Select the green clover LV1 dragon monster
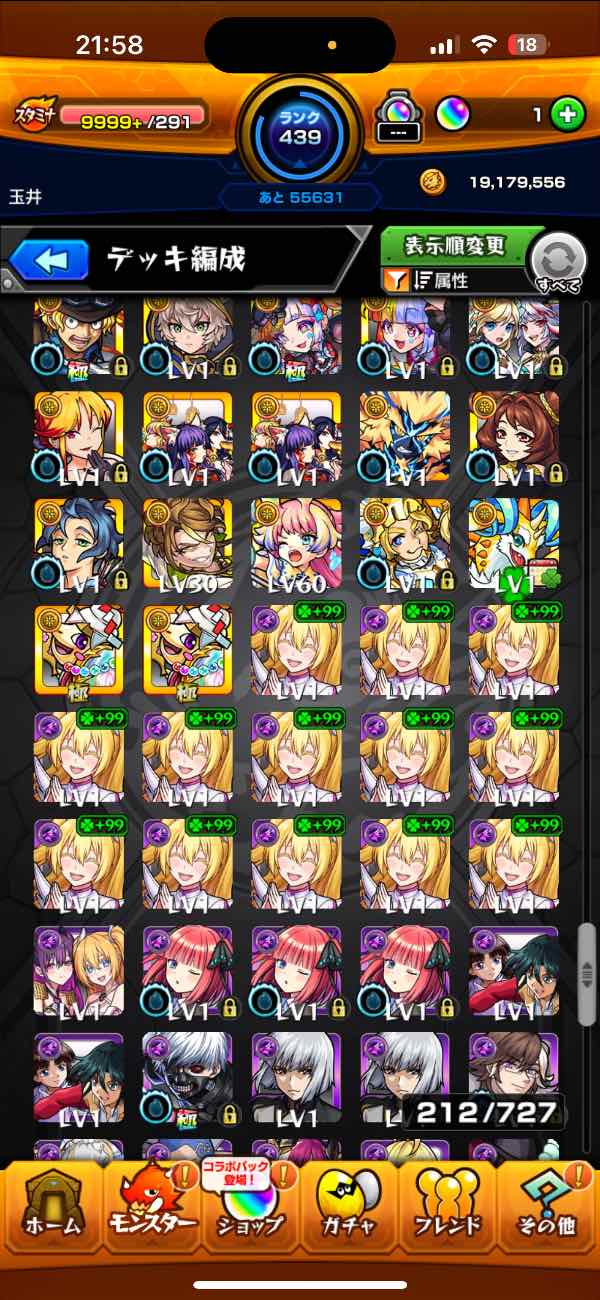The width and height of the screenshot is (600, 1300). click(513, 544)
